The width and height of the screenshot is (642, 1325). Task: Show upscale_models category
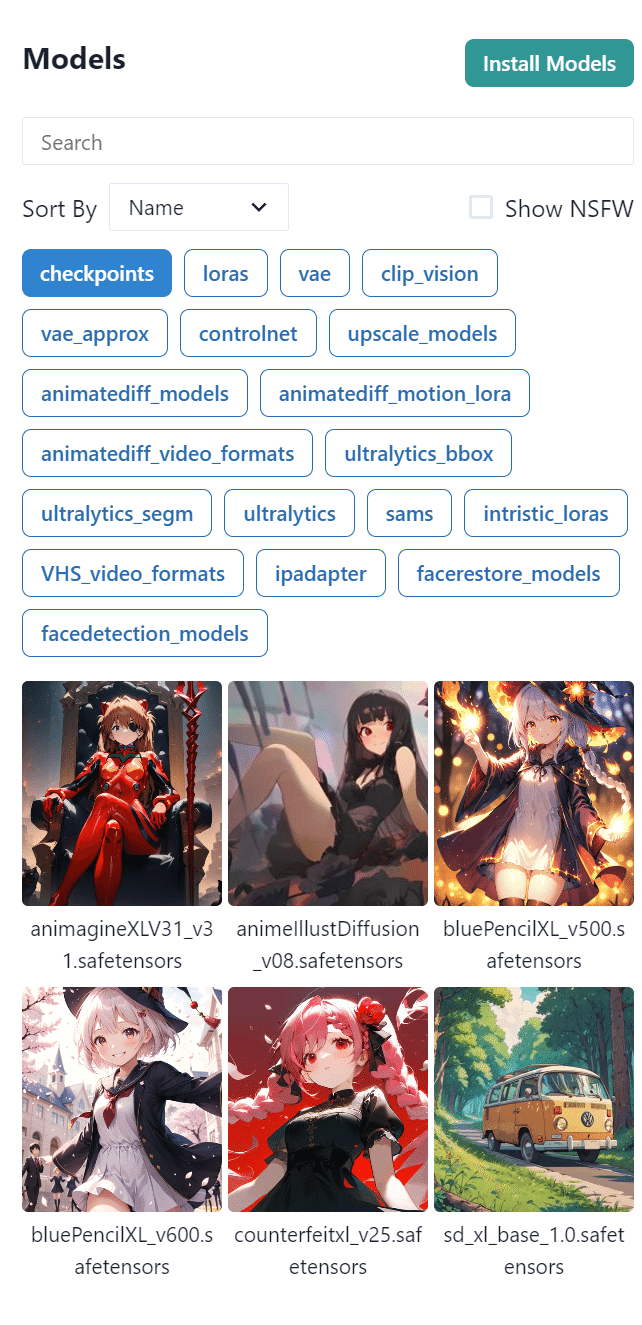422,333
